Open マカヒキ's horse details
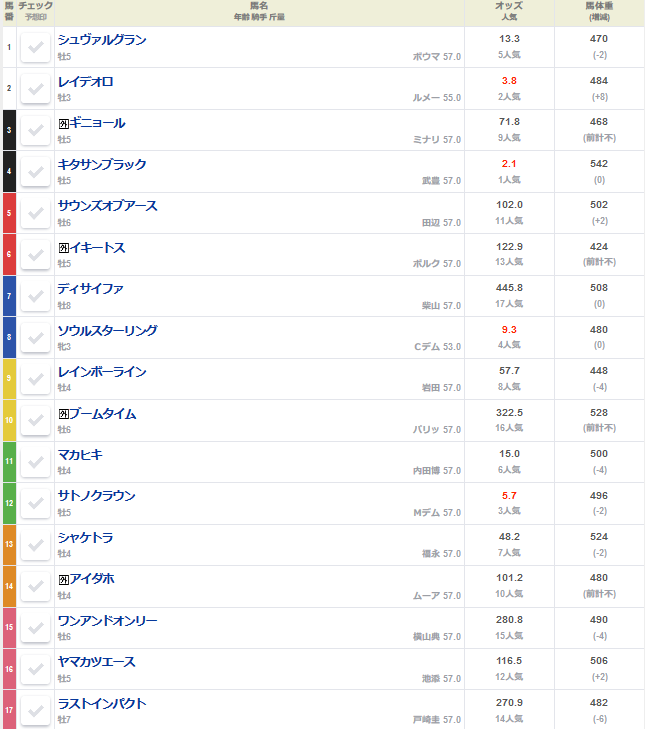The image size is (645, 729). pos(80,455)
